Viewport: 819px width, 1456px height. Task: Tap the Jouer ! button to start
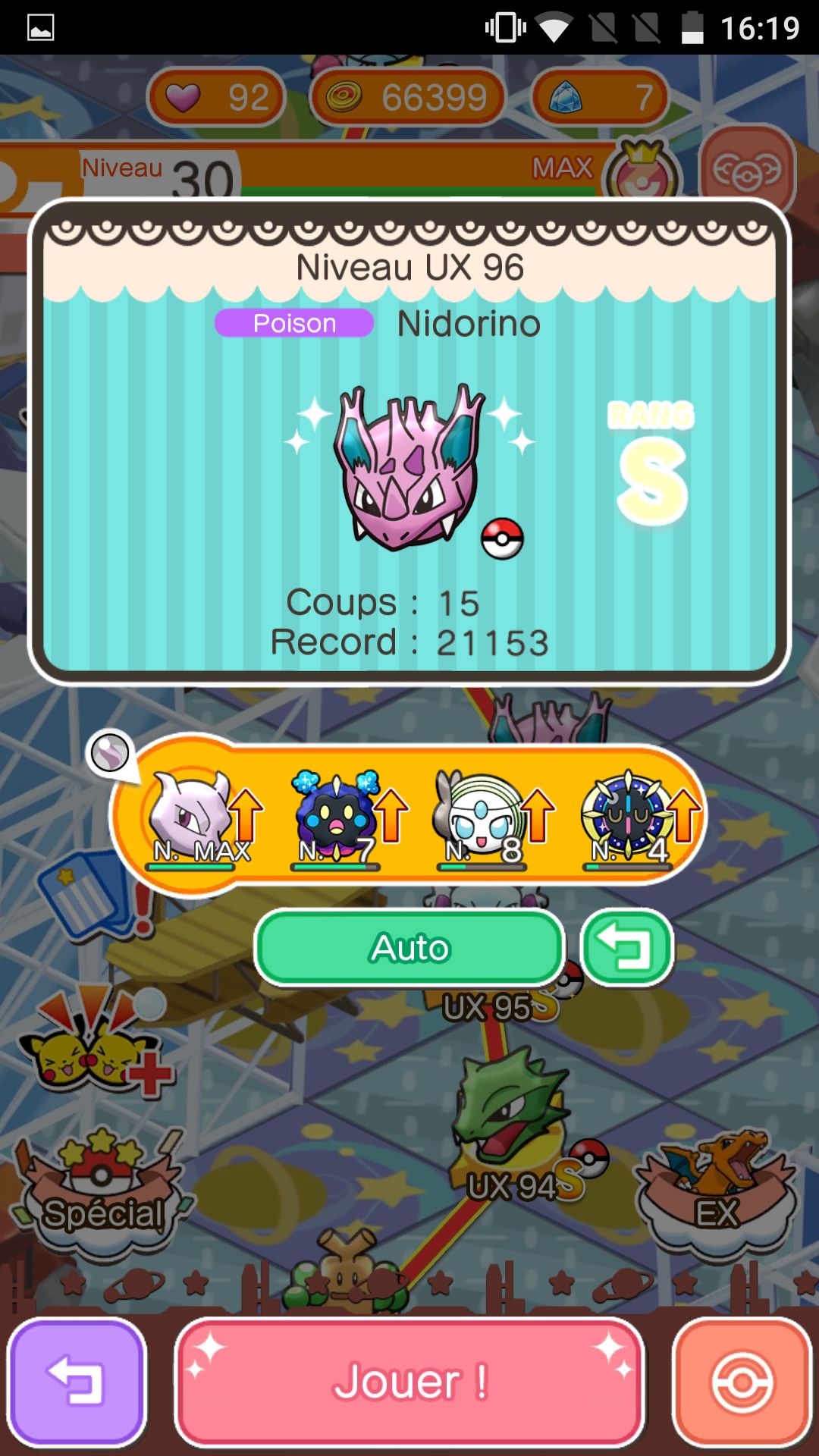[x=409, y=1382]
